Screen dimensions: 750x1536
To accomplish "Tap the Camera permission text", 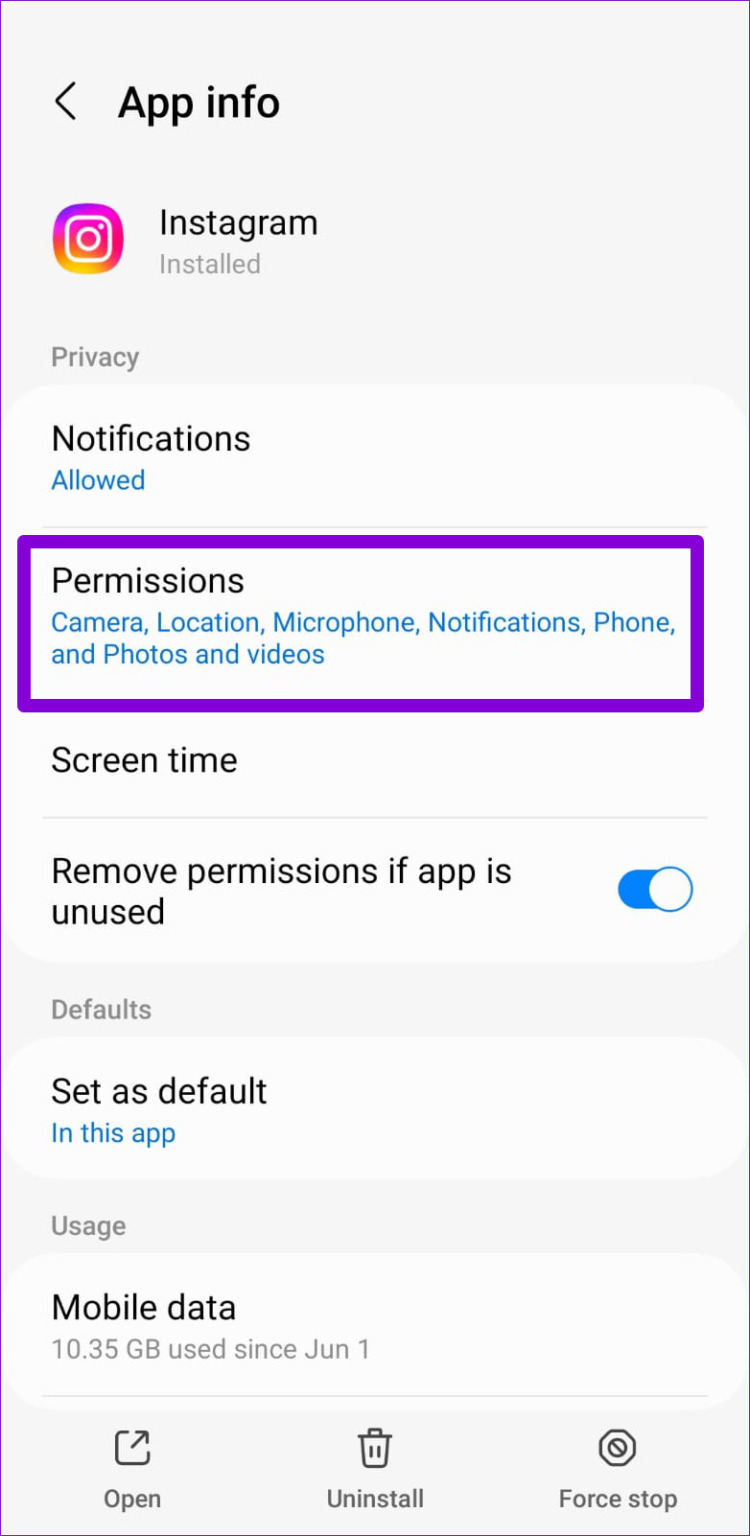I will [x=96, y=622].
